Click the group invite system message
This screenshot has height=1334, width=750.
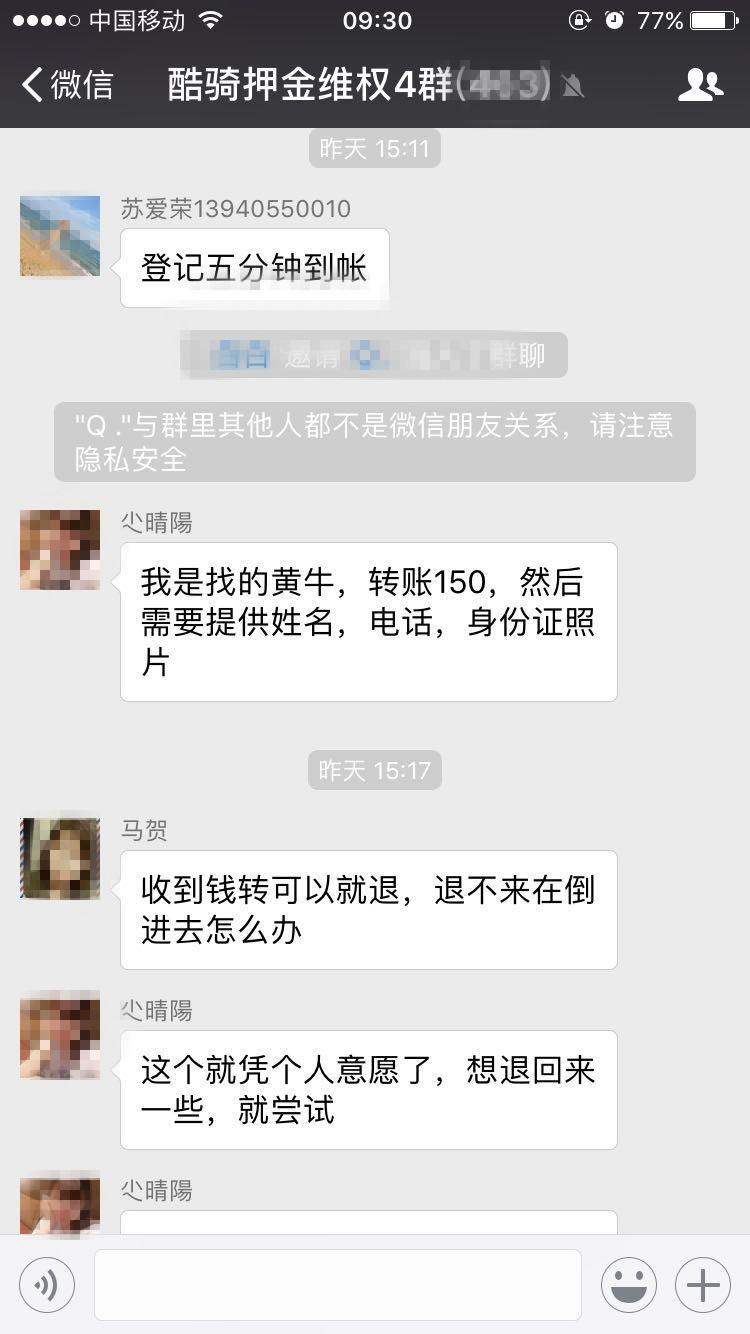tap(375, 355)
